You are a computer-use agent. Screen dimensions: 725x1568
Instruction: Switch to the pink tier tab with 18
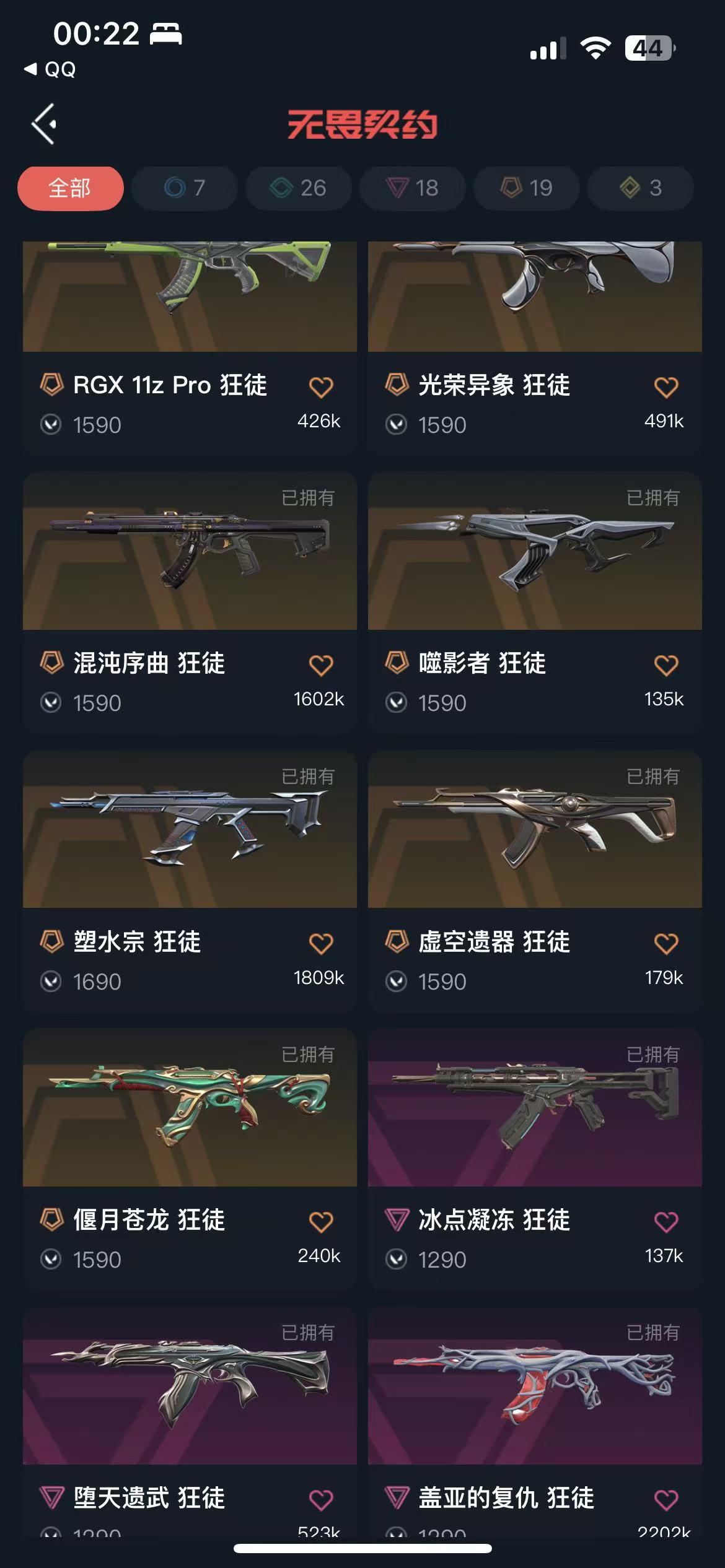[413, 188]
